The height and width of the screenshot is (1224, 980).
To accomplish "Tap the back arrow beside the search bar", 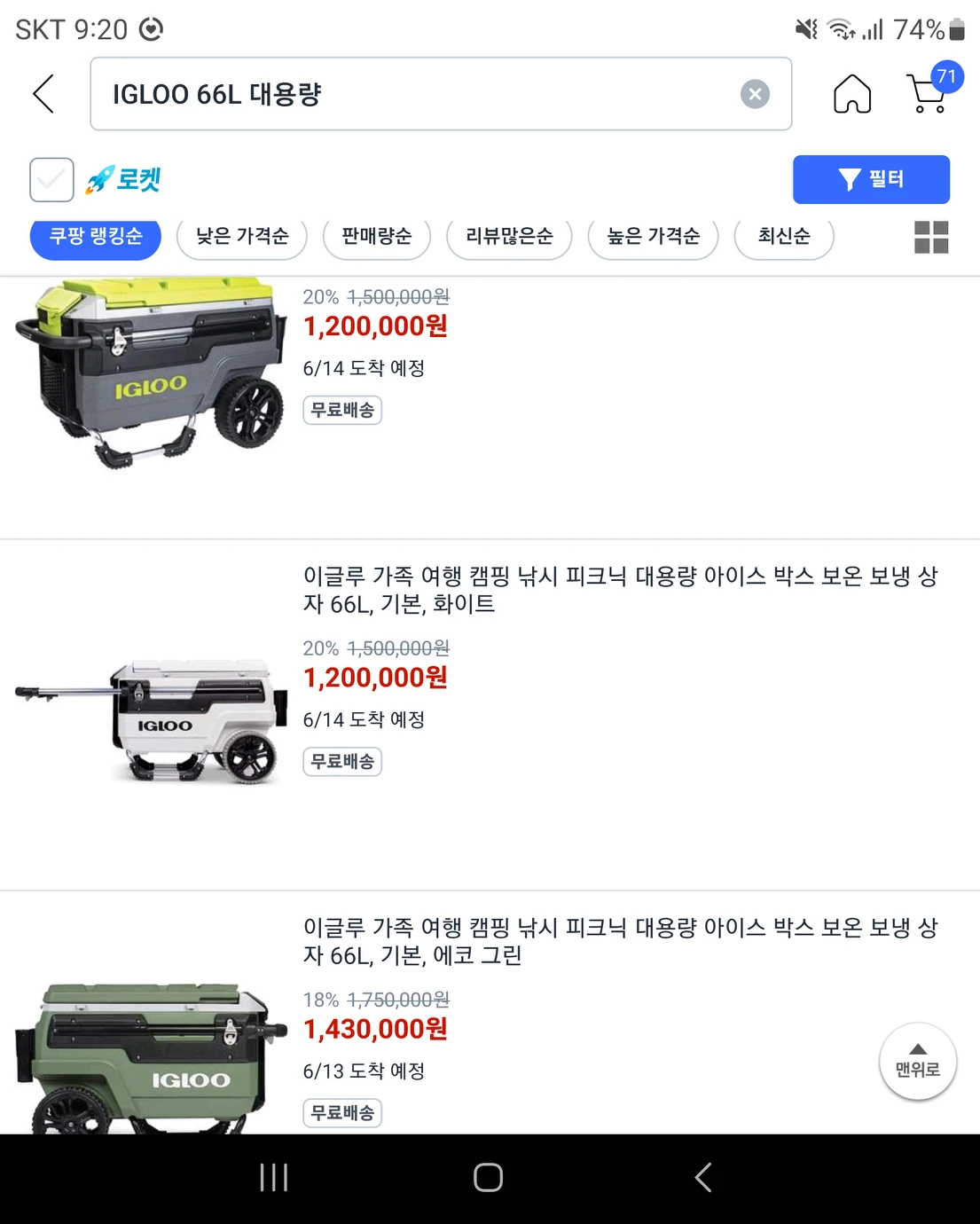I will coord(43,93).
